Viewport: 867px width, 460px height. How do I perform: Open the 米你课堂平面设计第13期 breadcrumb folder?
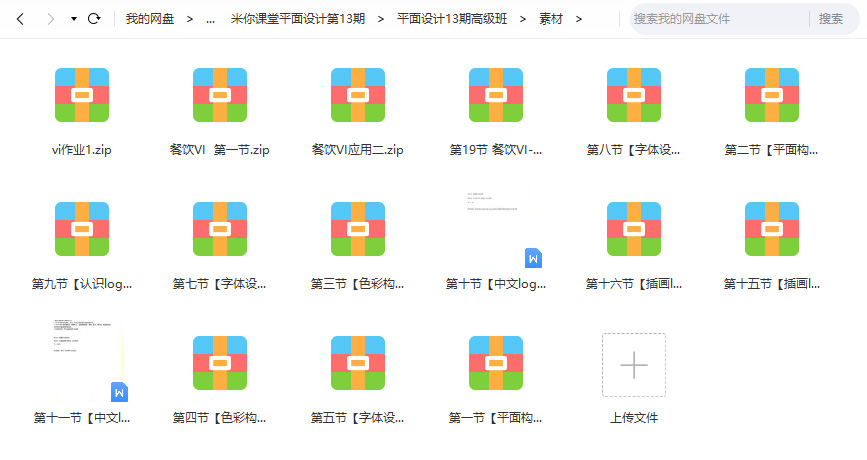point(298,19)
